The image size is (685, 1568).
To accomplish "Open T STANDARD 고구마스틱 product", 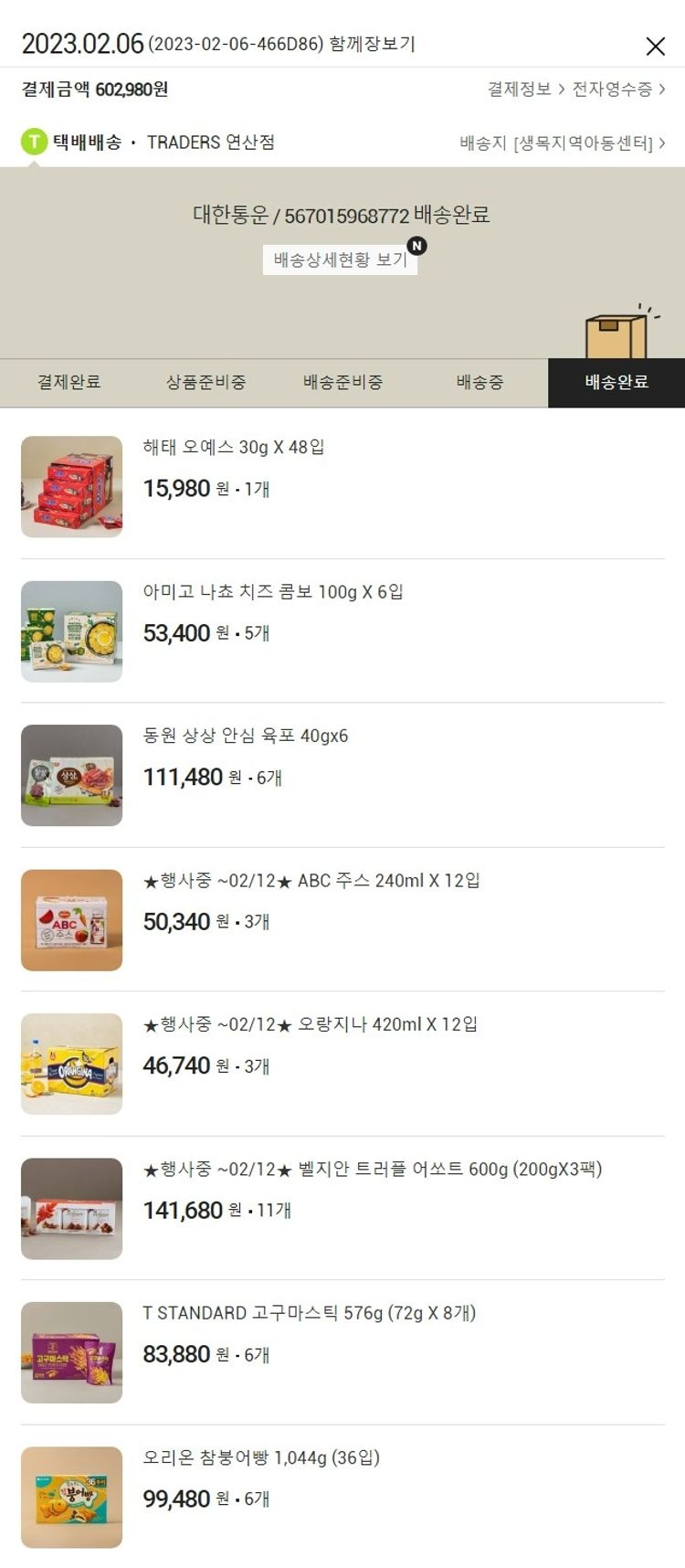I will pyautogui.click(x=309, y=1313).
